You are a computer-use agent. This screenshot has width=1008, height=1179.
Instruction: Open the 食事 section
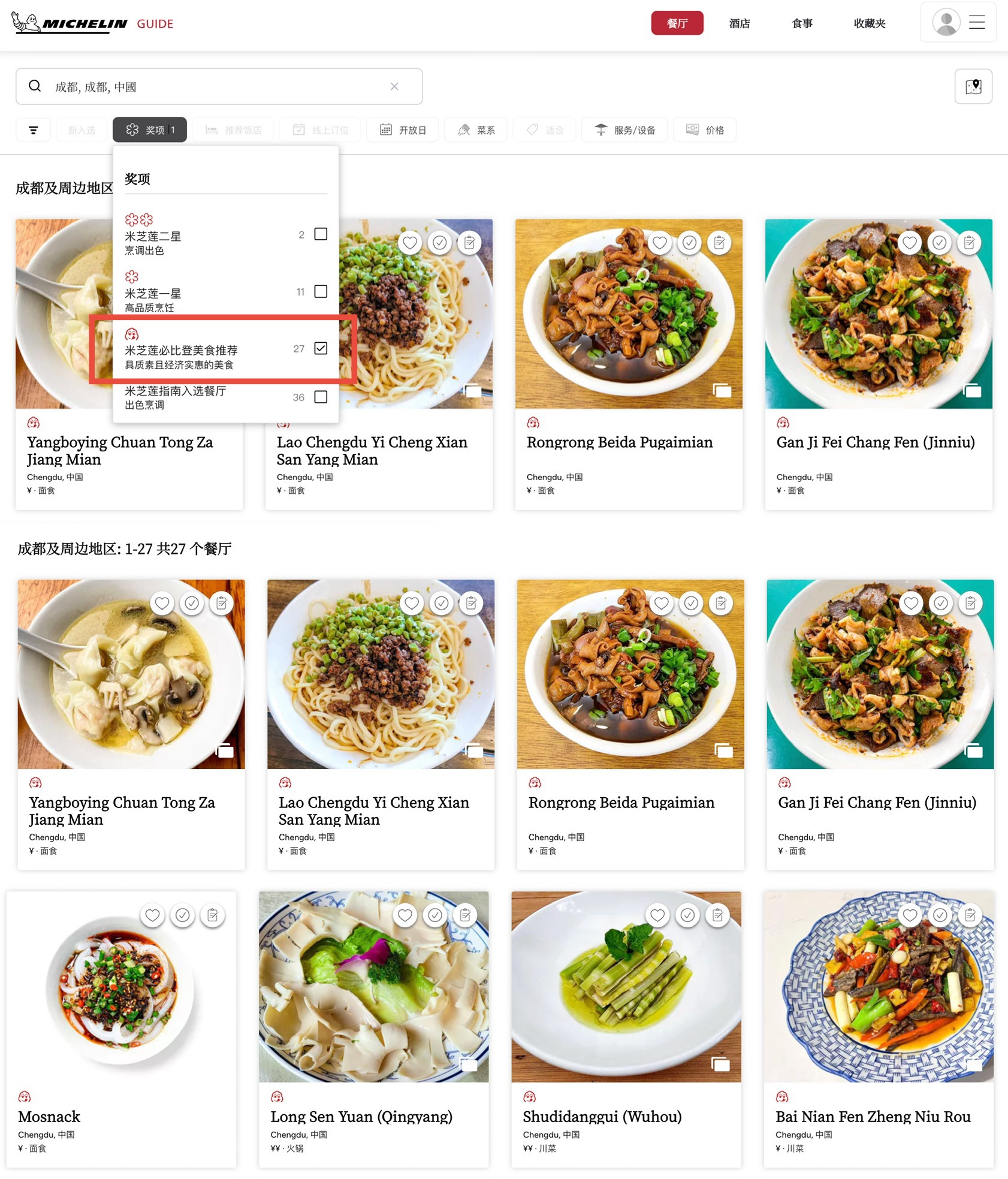801,23
